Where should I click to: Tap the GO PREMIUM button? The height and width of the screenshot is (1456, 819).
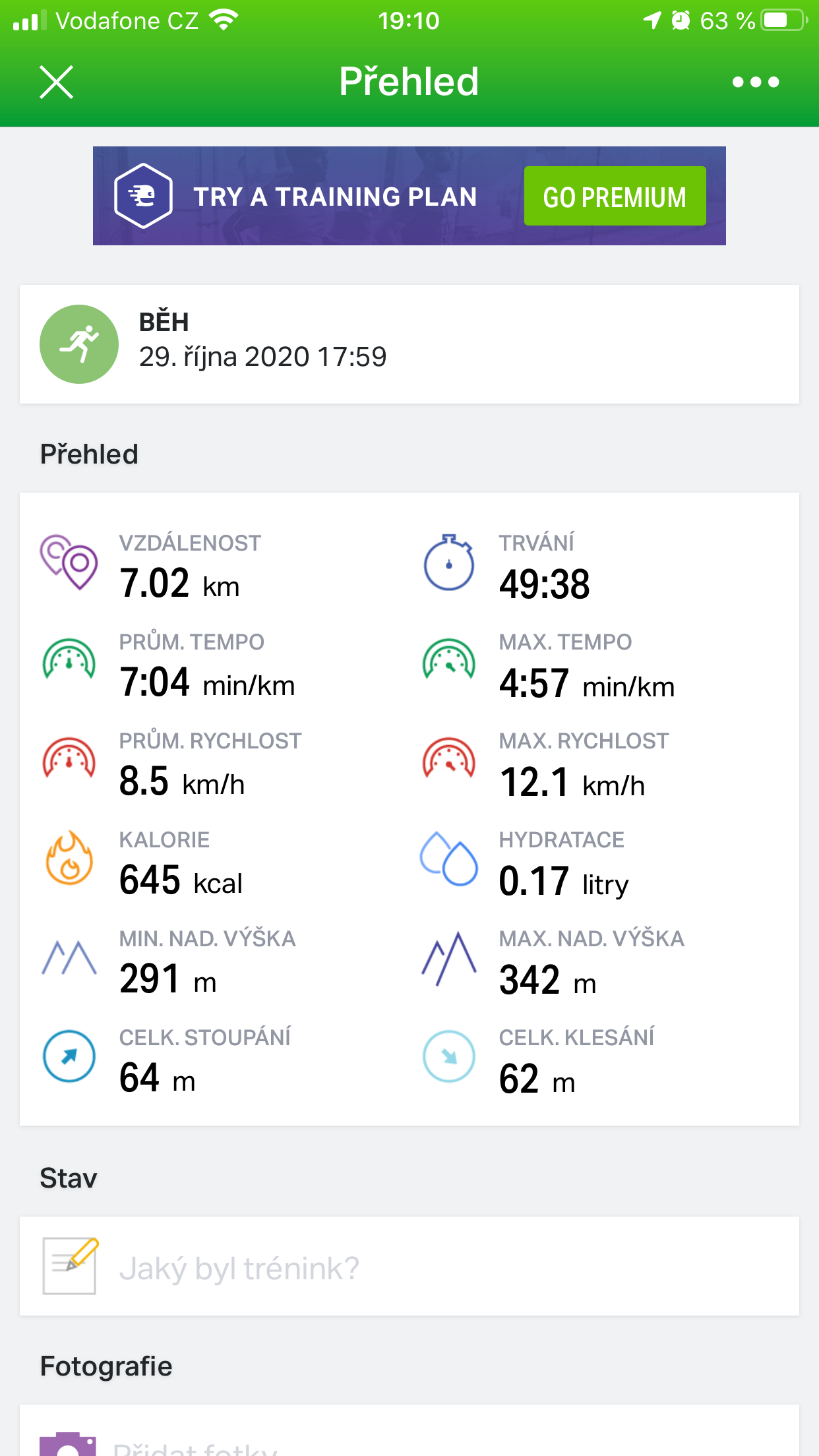pos(615,197)
